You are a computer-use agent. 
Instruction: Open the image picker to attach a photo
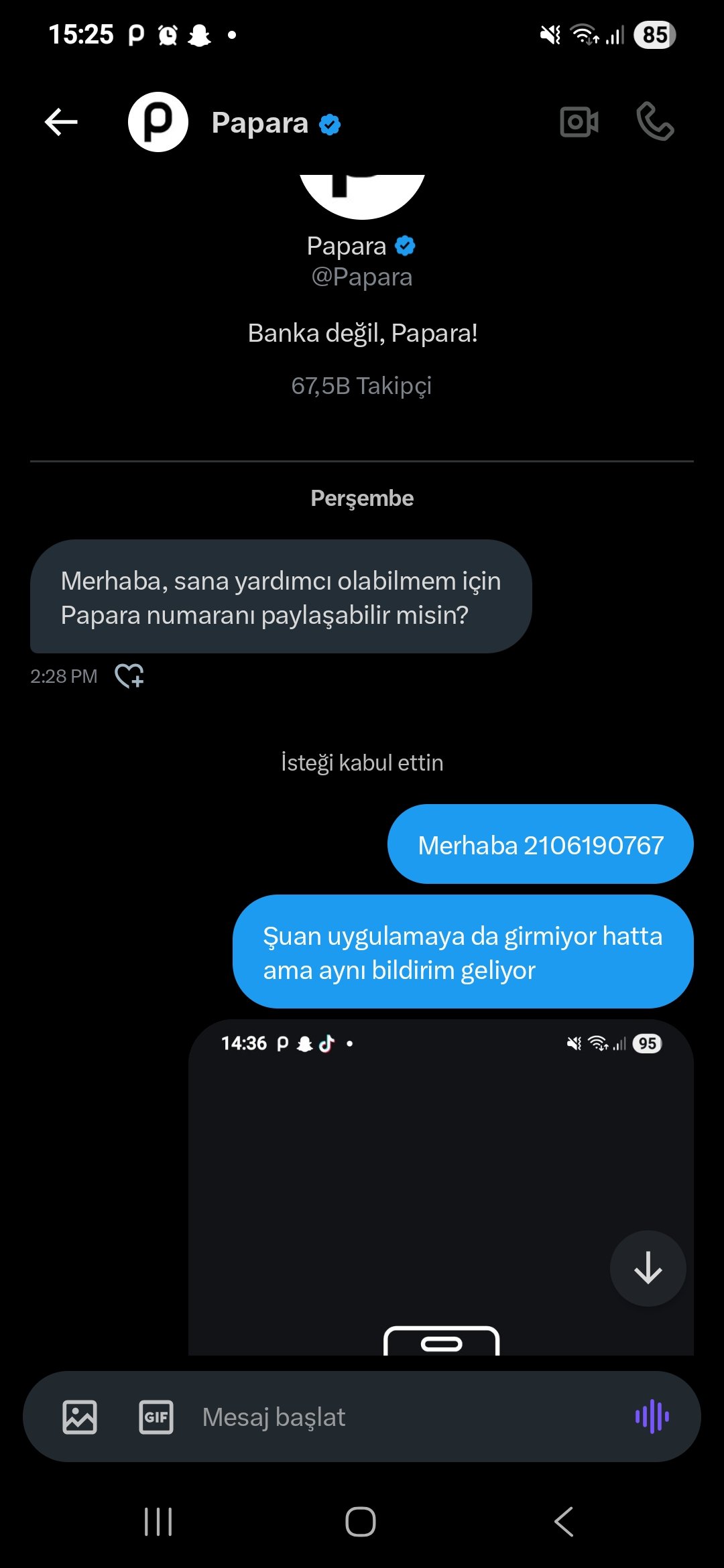[80, 1417]
